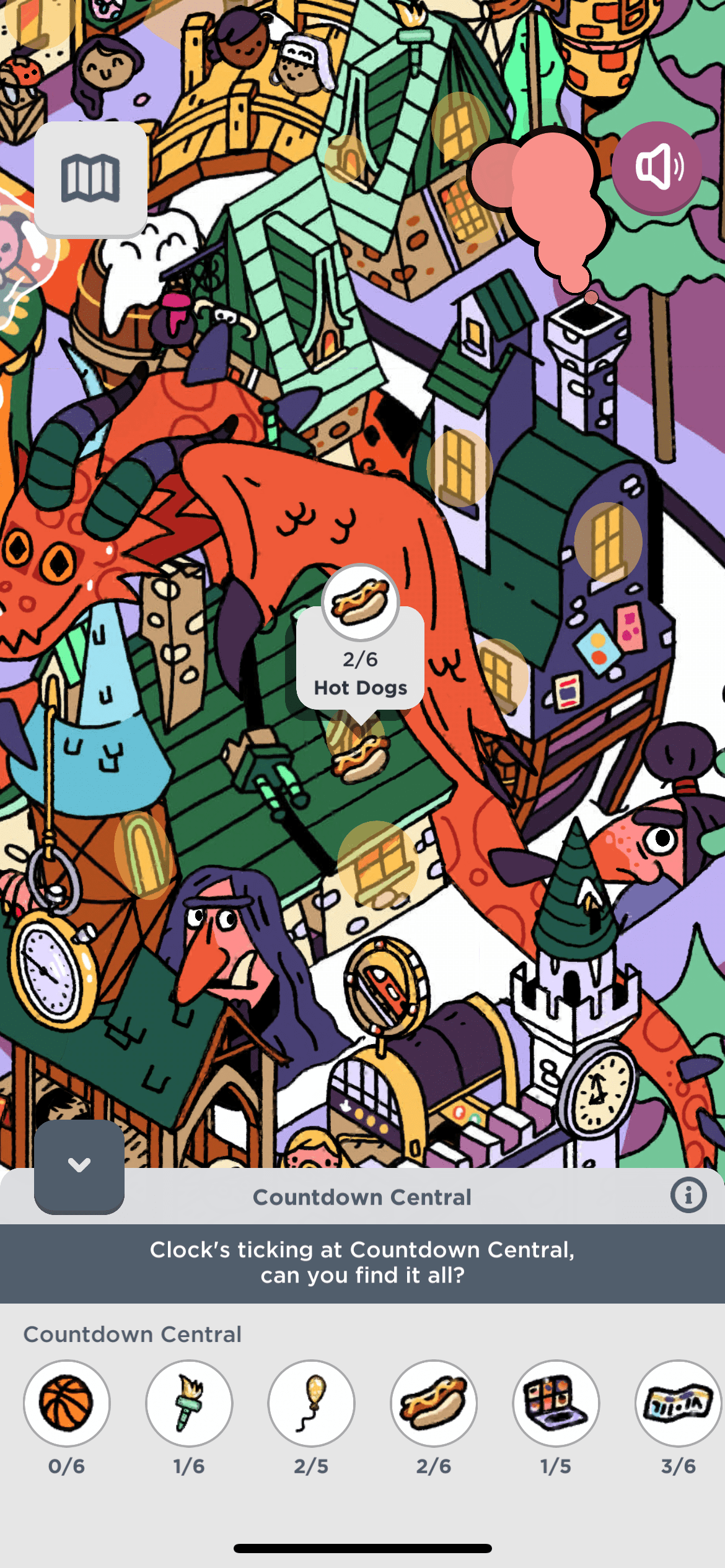The image size is (725, 1568).
Task: Select the balloon item at 2/5
Action: pyautogui.click(x=311, y=1403)
